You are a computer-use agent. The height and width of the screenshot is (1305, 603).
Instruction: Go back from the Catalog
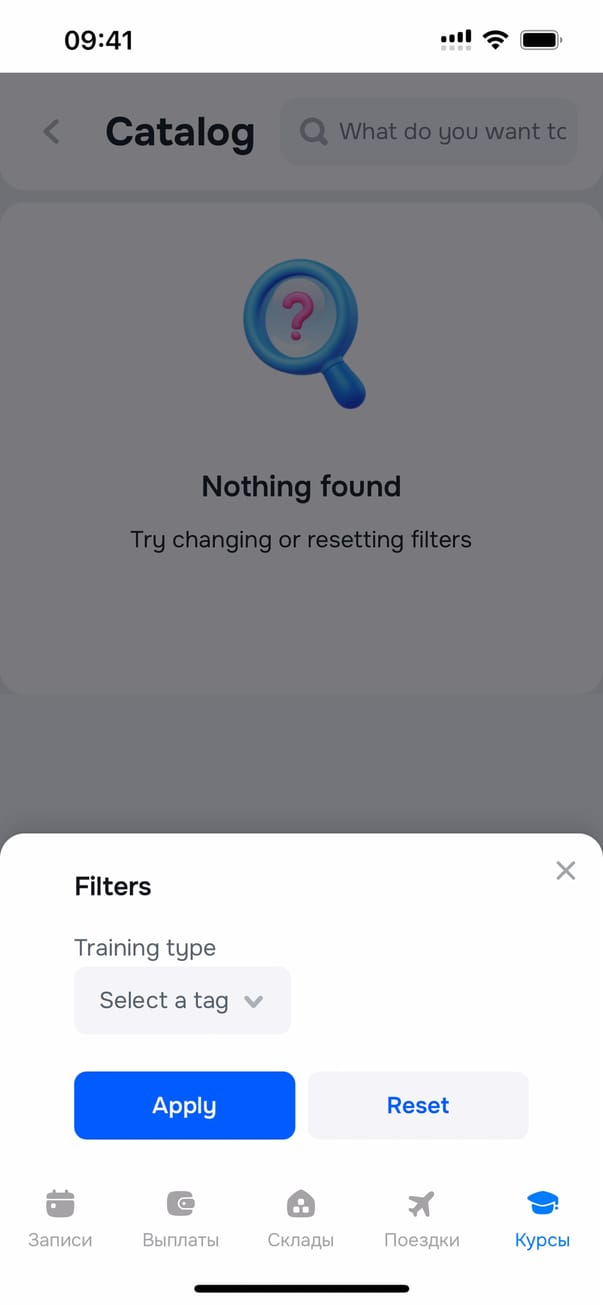(x=52, y=131)
